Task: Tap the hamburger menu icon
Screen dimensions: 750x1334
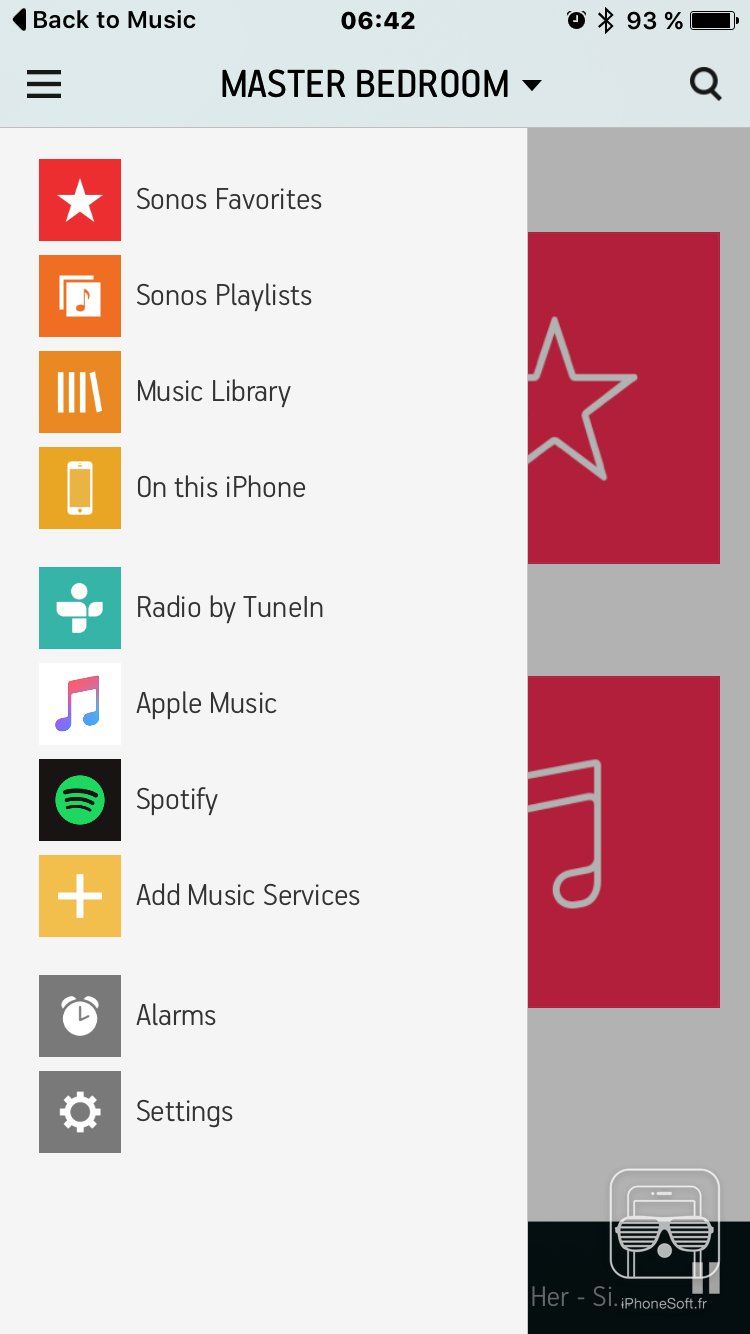Action: [x=44, y=84]
